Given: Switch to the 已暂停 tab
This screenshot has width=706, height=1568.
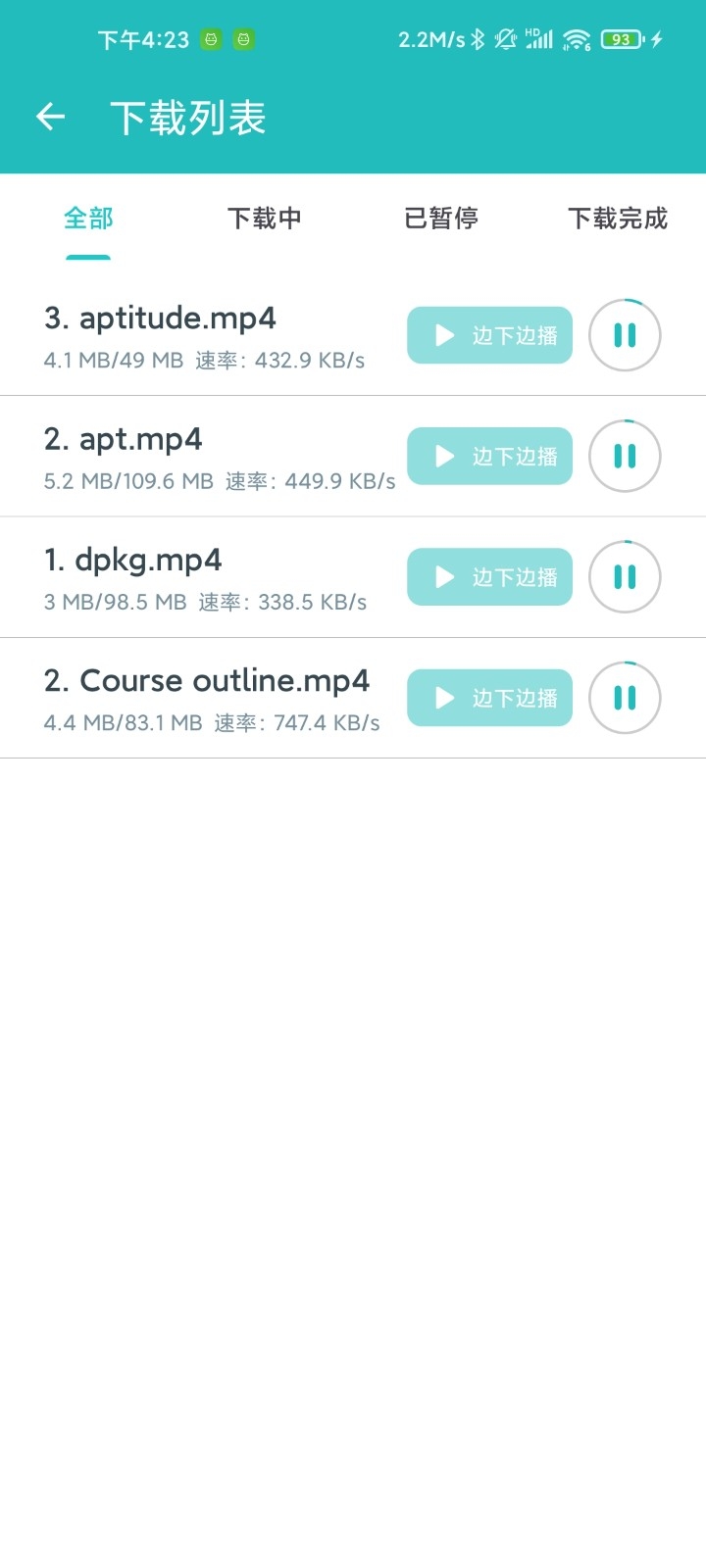Looking at the screenshot, I should pyautogui.click(x=441, y=218).
